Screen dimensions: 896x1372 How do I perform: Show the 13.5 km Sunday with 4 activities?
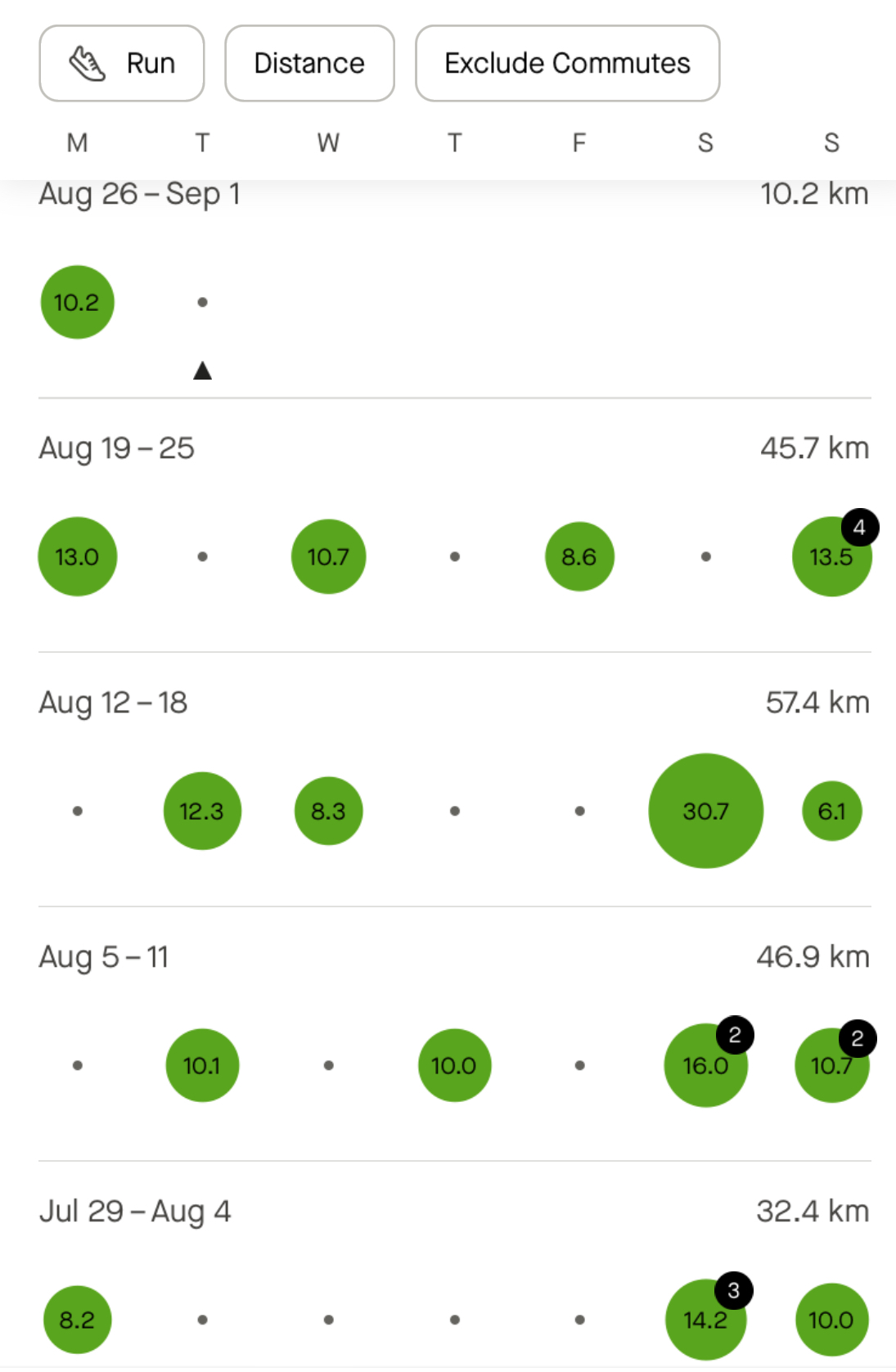[x=831, y=557]
